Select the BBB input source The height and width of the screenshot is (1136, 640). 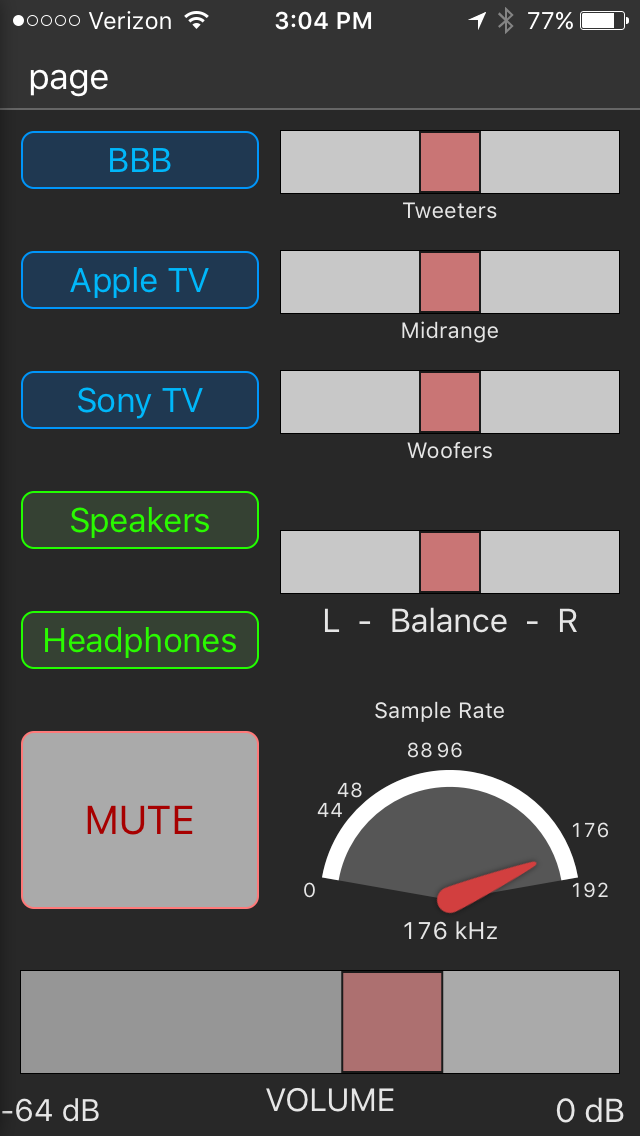pos(140,160)
